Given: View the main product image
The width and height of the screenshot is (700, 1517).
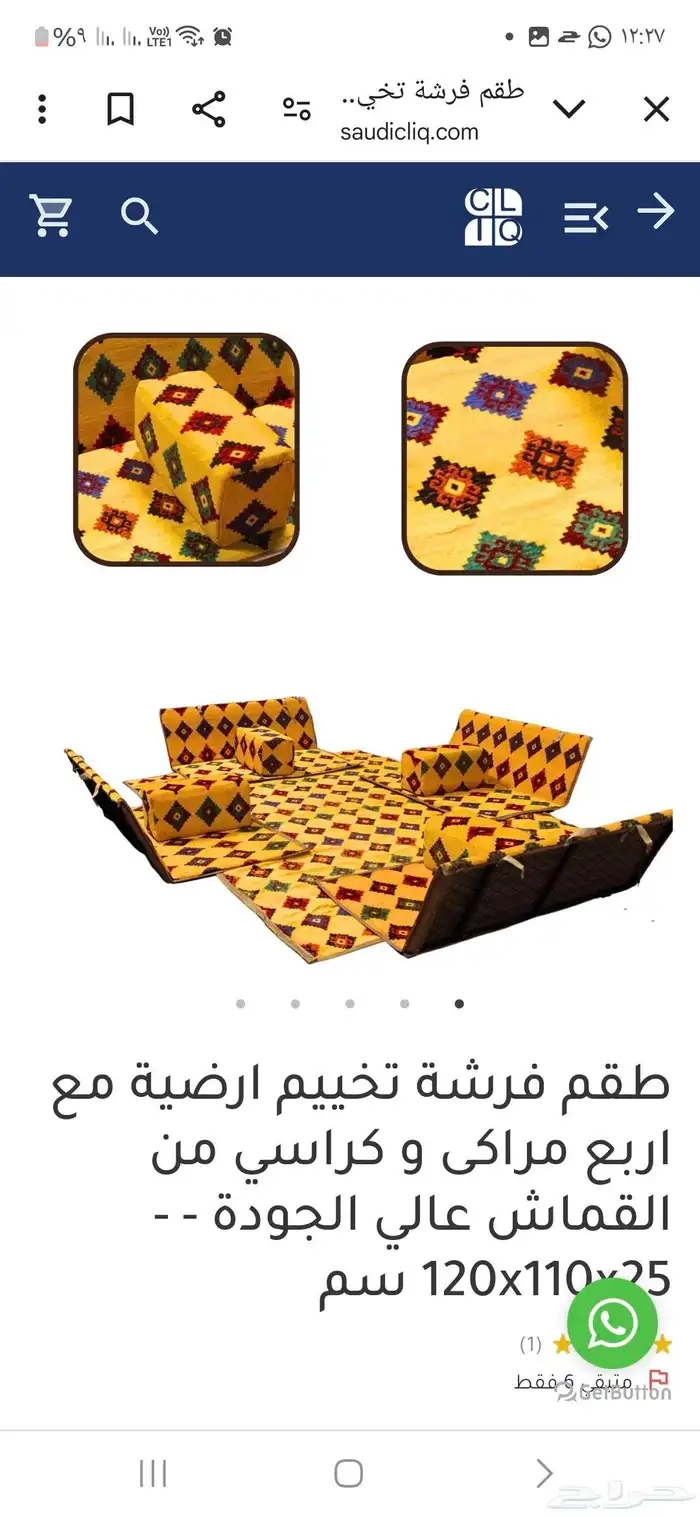Looking at the screenshot, I should point(368,825).
